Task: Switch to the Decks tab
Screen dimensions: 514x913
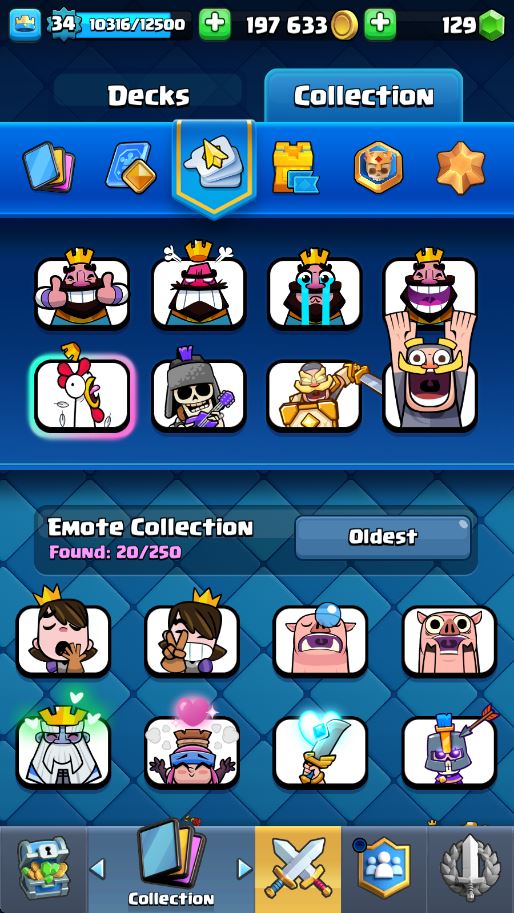Action: point(148,95)
